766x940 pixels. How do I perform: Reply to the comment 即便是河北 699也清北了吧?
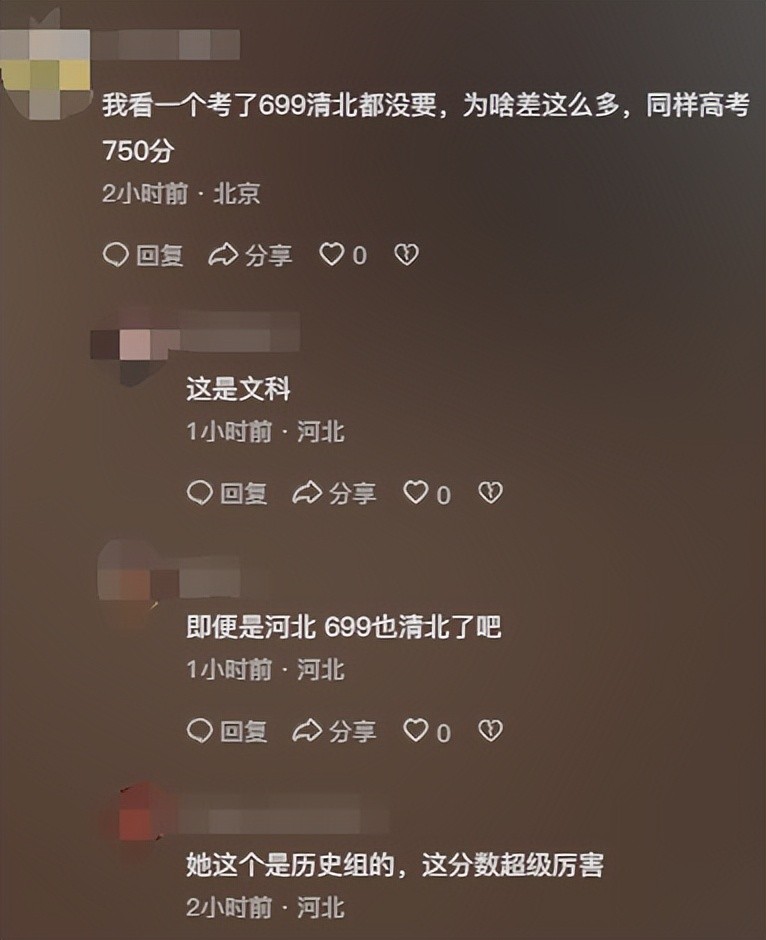click(228, 732)
